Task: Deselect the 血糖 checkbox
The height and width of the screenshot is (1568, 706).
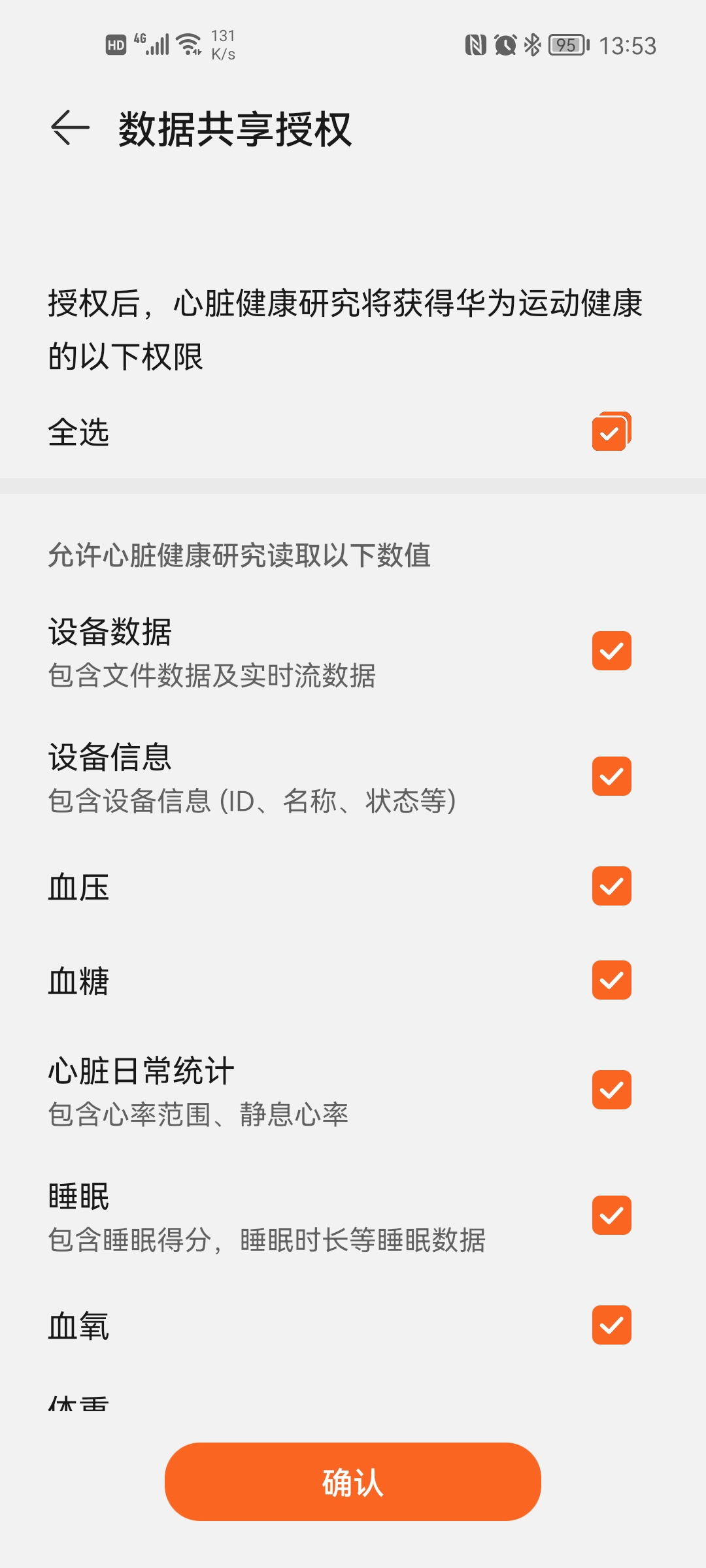Action: pos(611,980)
